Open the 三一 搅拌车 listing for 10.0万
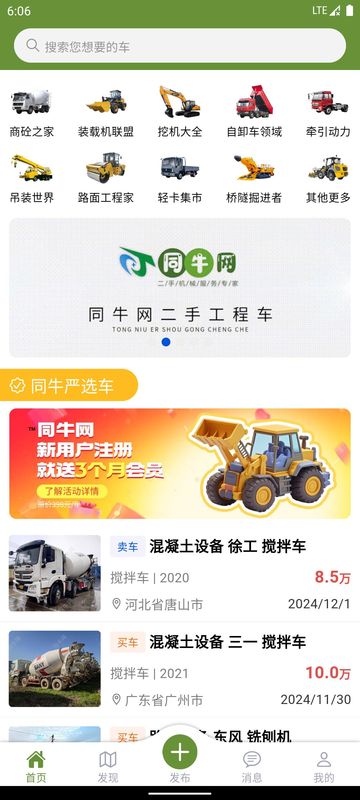 pos(180,669)
